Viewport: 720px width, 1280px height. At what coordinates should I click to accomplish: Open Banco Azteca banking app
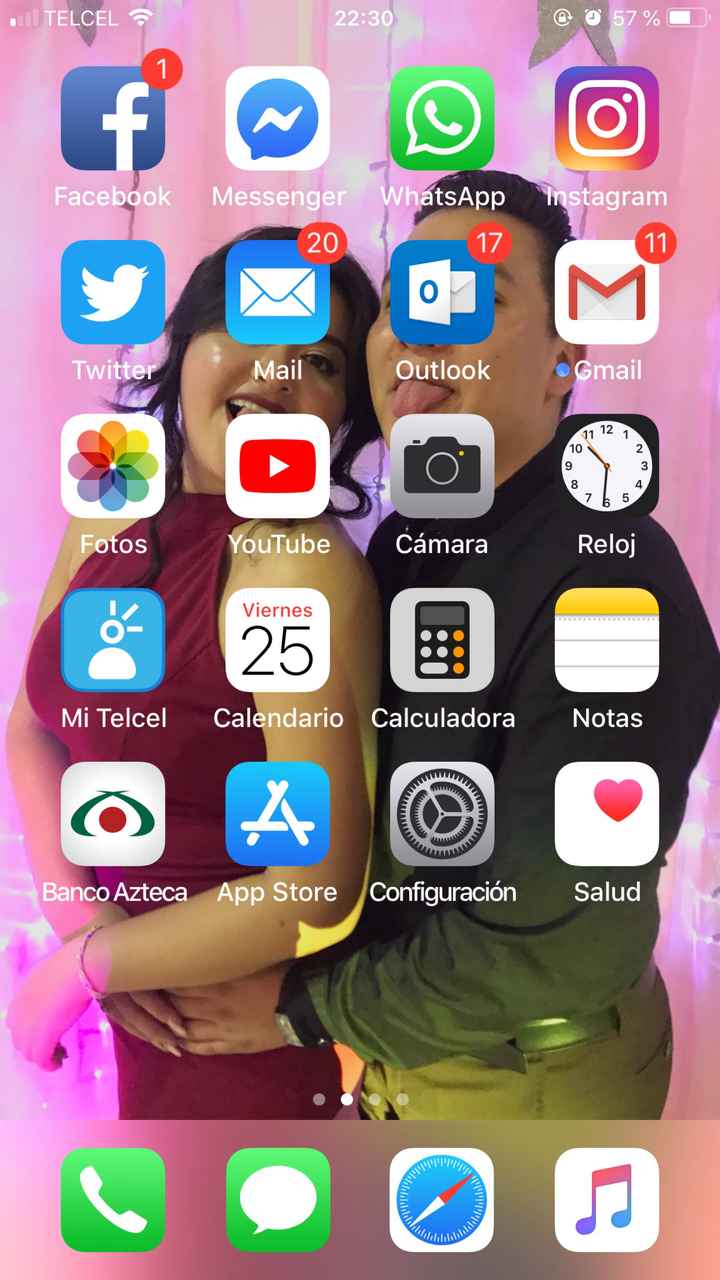[113, 813]
